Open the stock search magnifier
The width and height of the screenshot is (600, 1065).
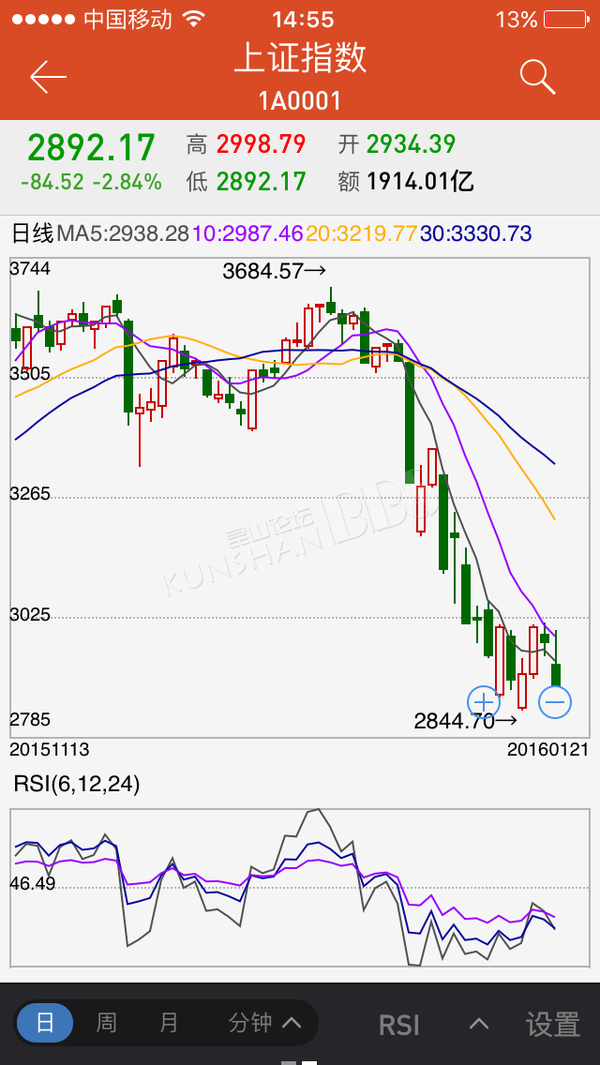point(537,77)
